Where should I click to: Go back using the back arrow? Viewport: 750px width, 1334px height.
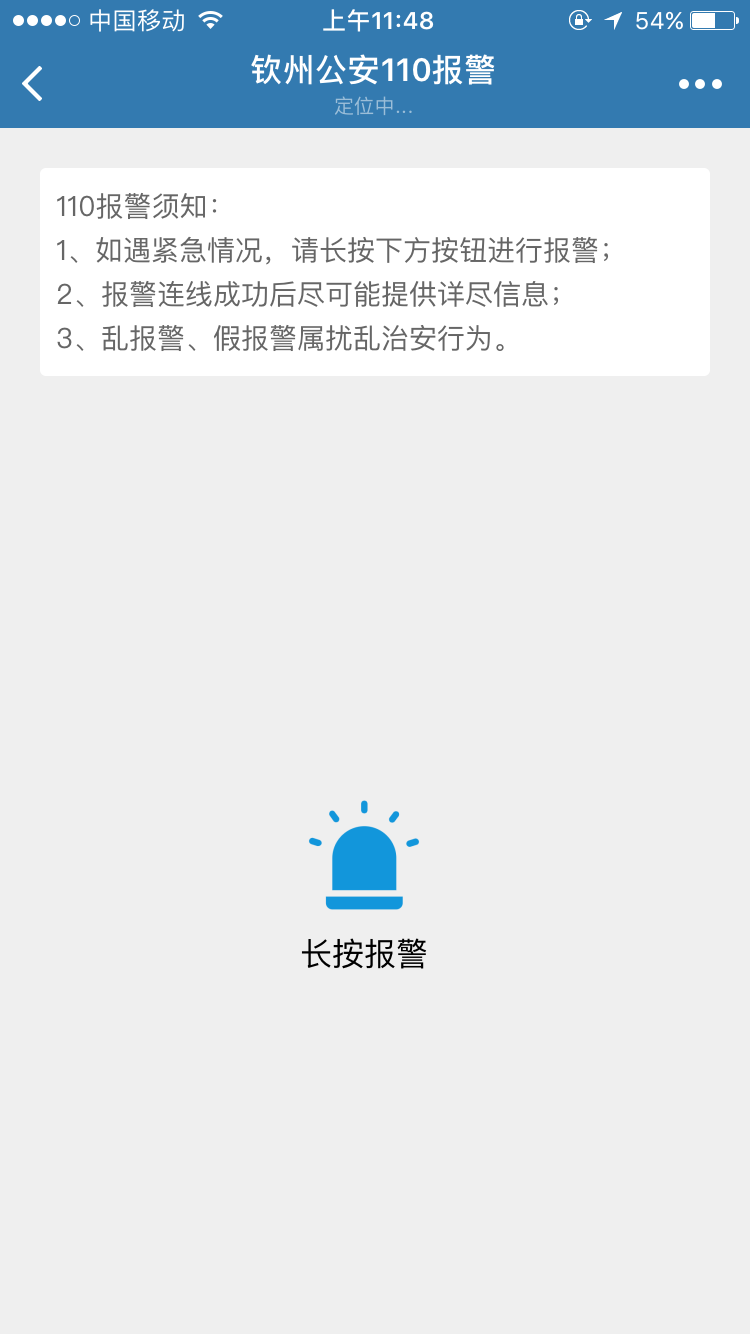click(x=33, y=84)
